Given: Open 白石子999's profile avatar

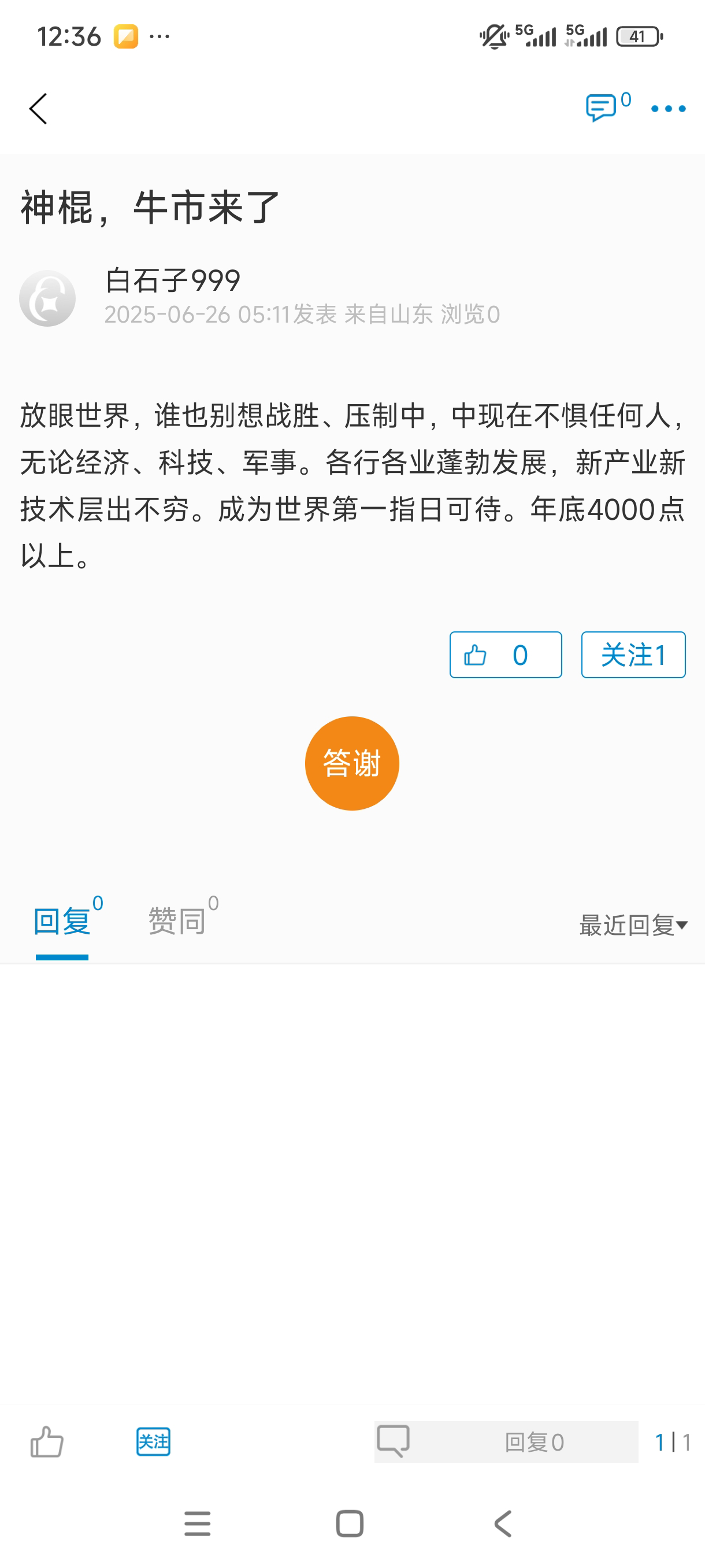Looking at the screenshot, I should pos(47,298).
